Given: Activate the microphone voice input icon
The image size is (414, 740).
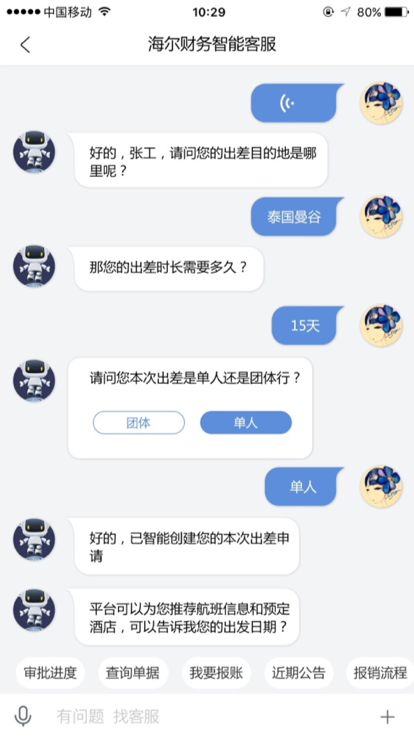Looking at the screenshot, I should click(x=23, y=716).
